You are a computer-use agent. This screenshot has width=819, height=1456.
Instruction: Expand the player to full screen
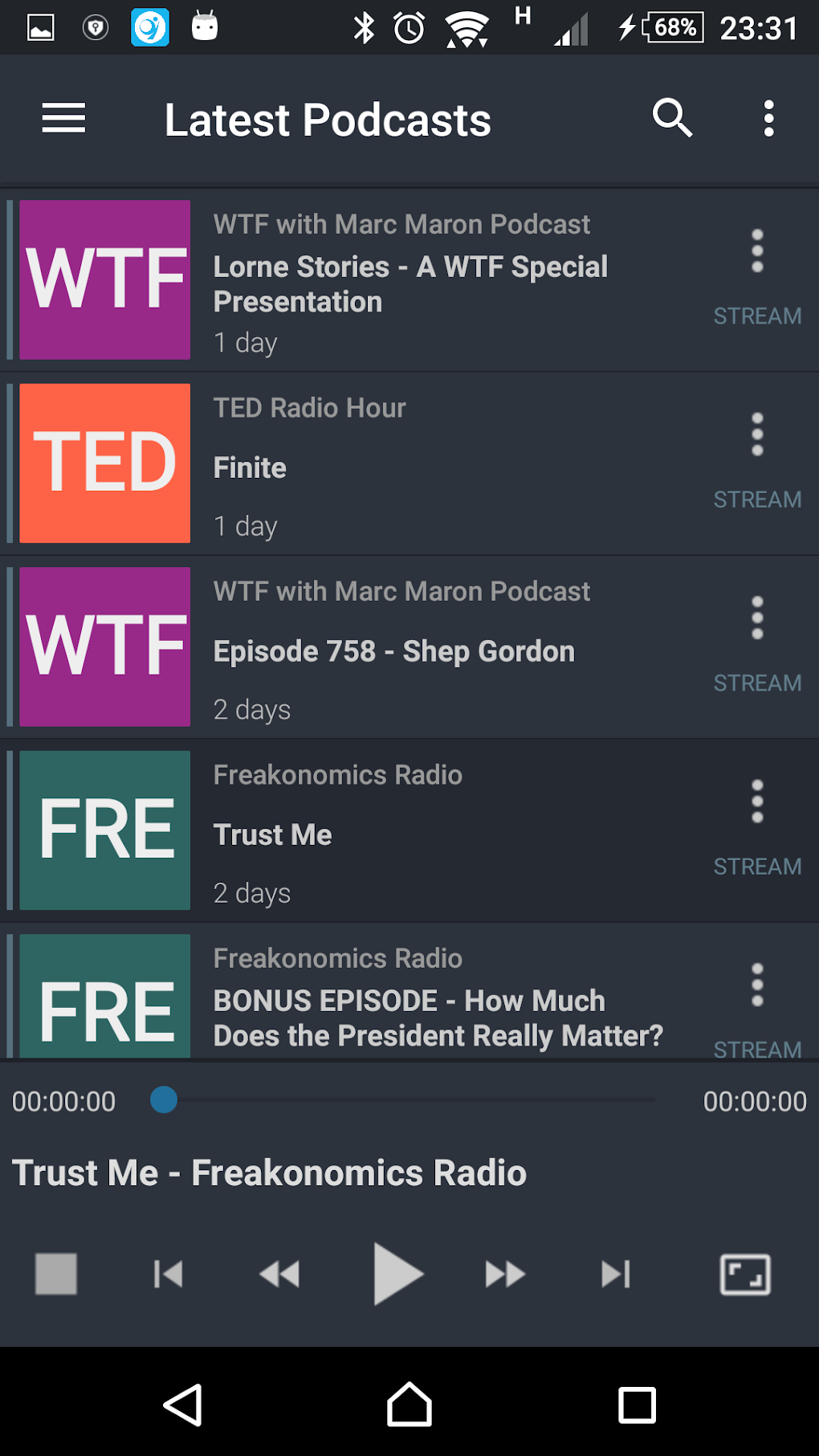[x=745, y=1274]
